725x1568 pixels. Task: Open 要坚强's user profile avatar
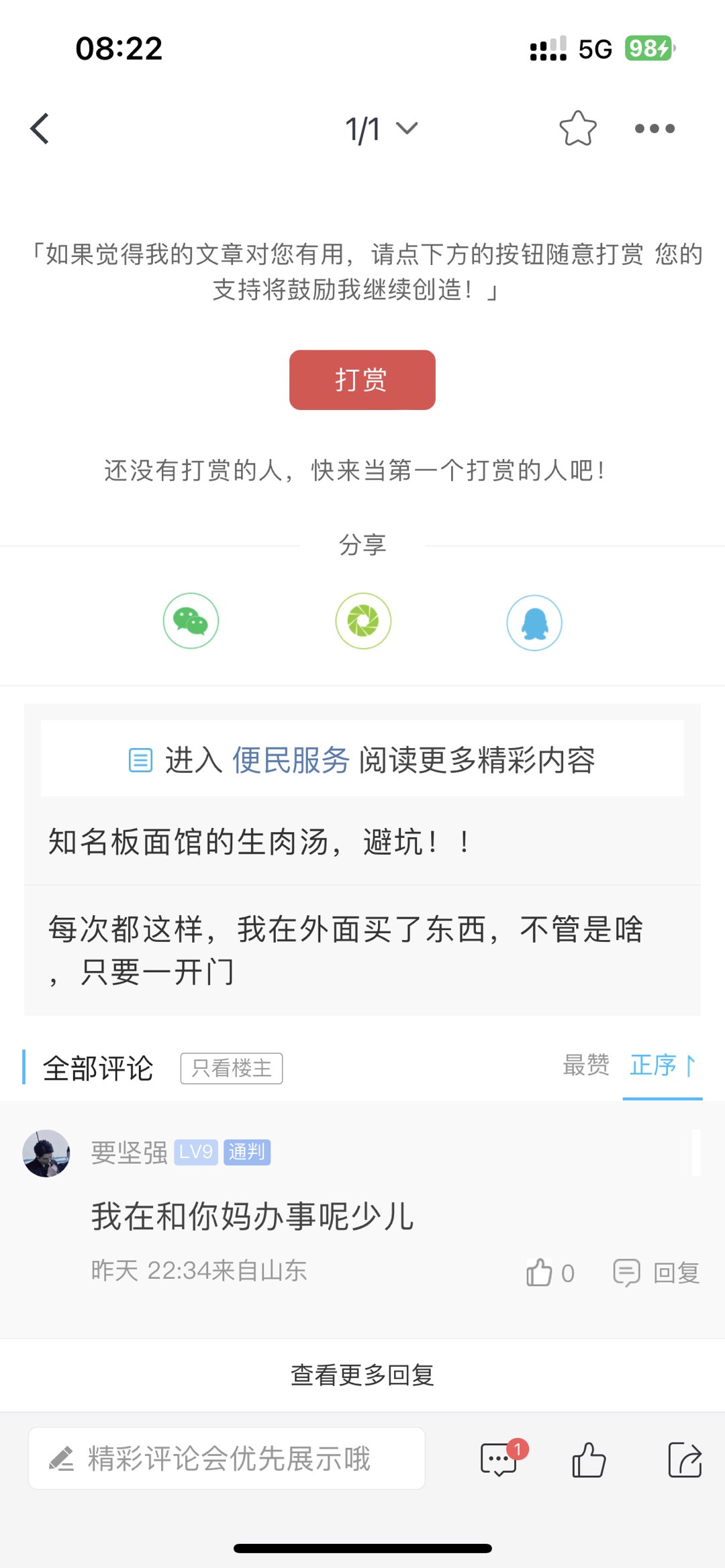pyautogui.click(x=46, y=1153)
